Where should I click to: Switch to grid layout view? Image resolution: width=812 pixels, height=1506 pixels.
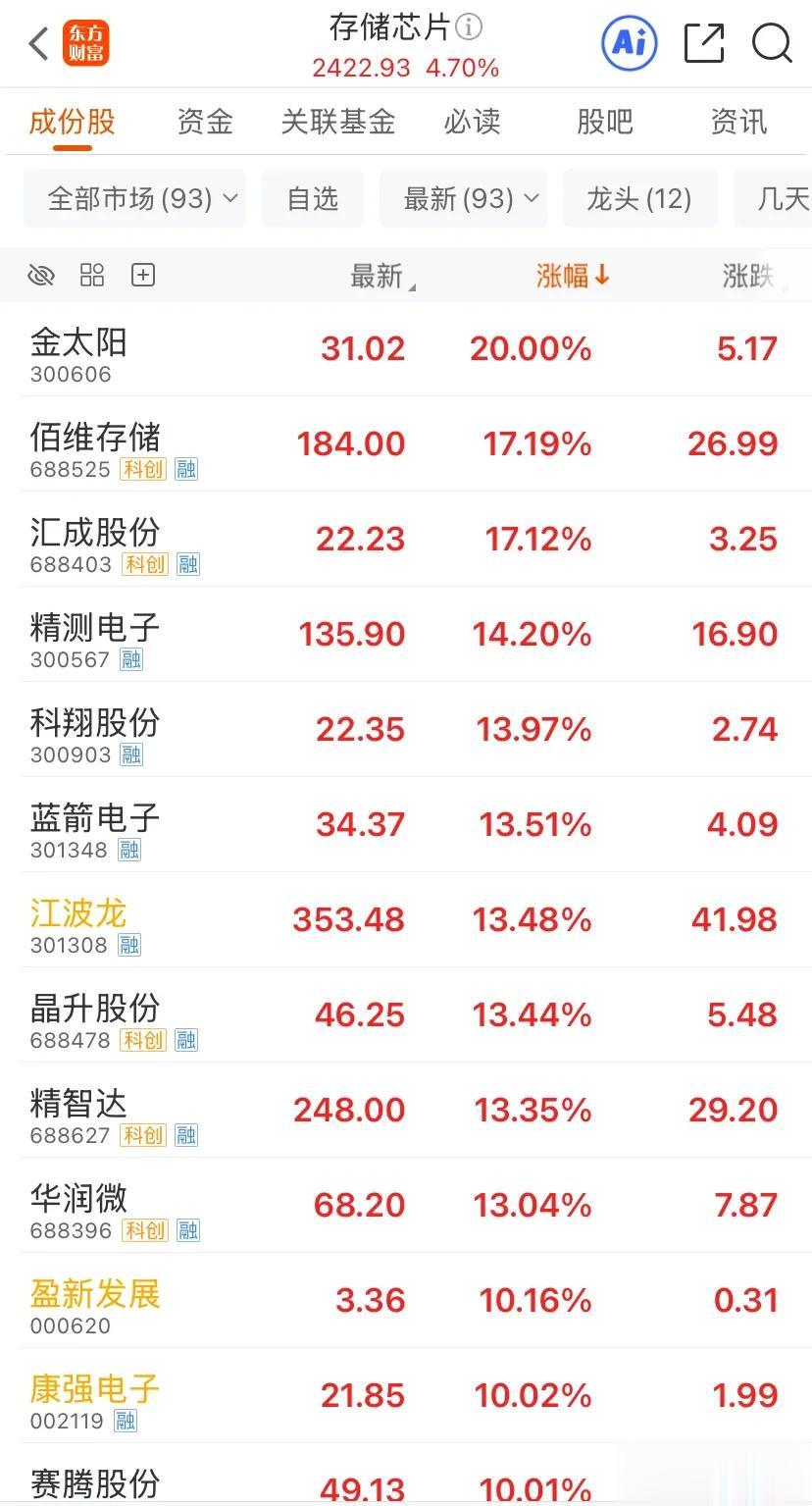[x=92, y=276]
